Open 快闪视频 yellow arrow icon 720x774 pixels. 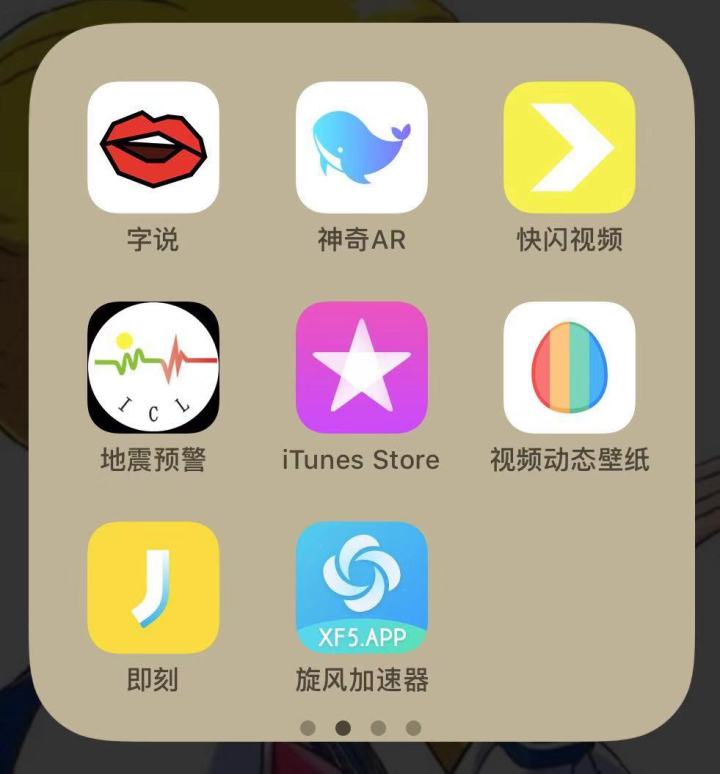click(570, 148)
